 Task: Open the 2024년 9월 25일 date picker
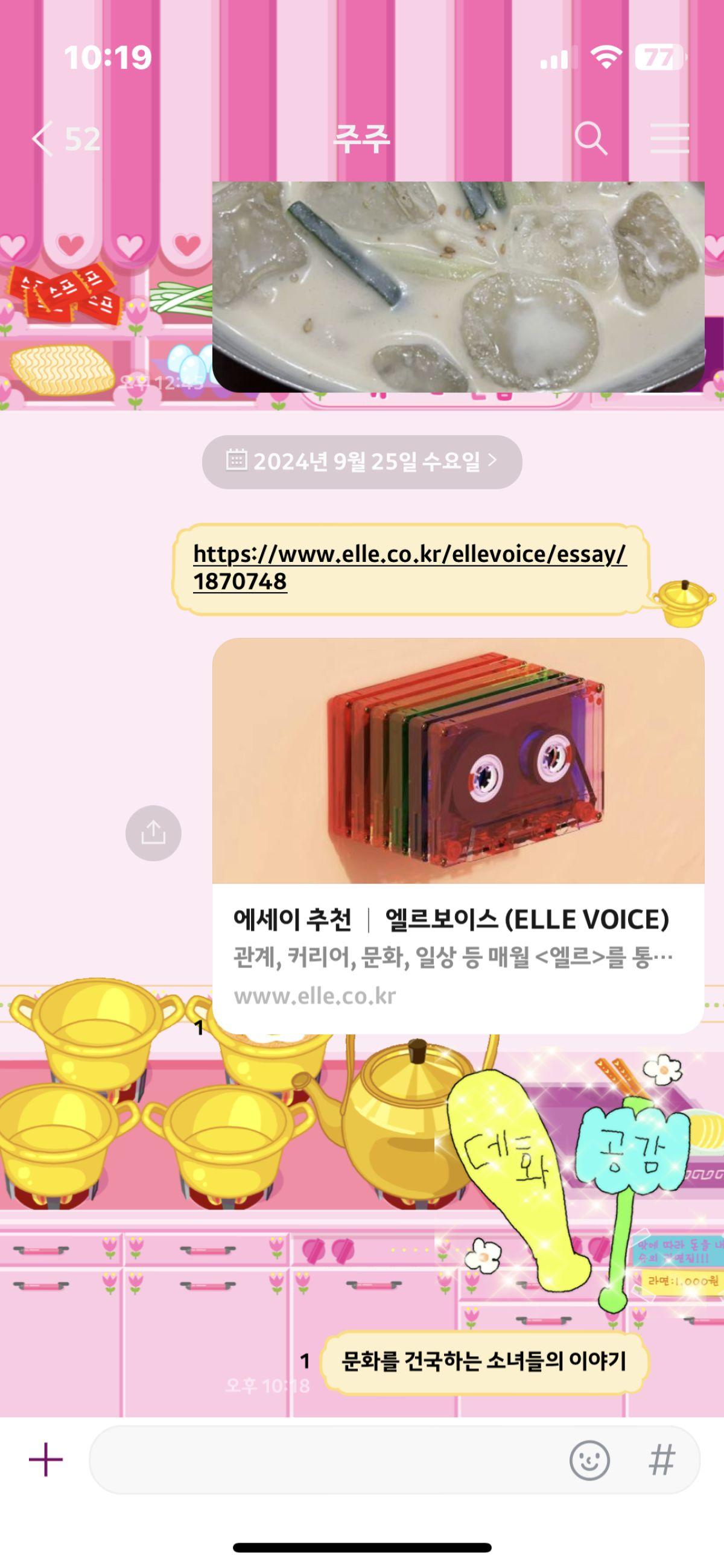tap(362, 461)
